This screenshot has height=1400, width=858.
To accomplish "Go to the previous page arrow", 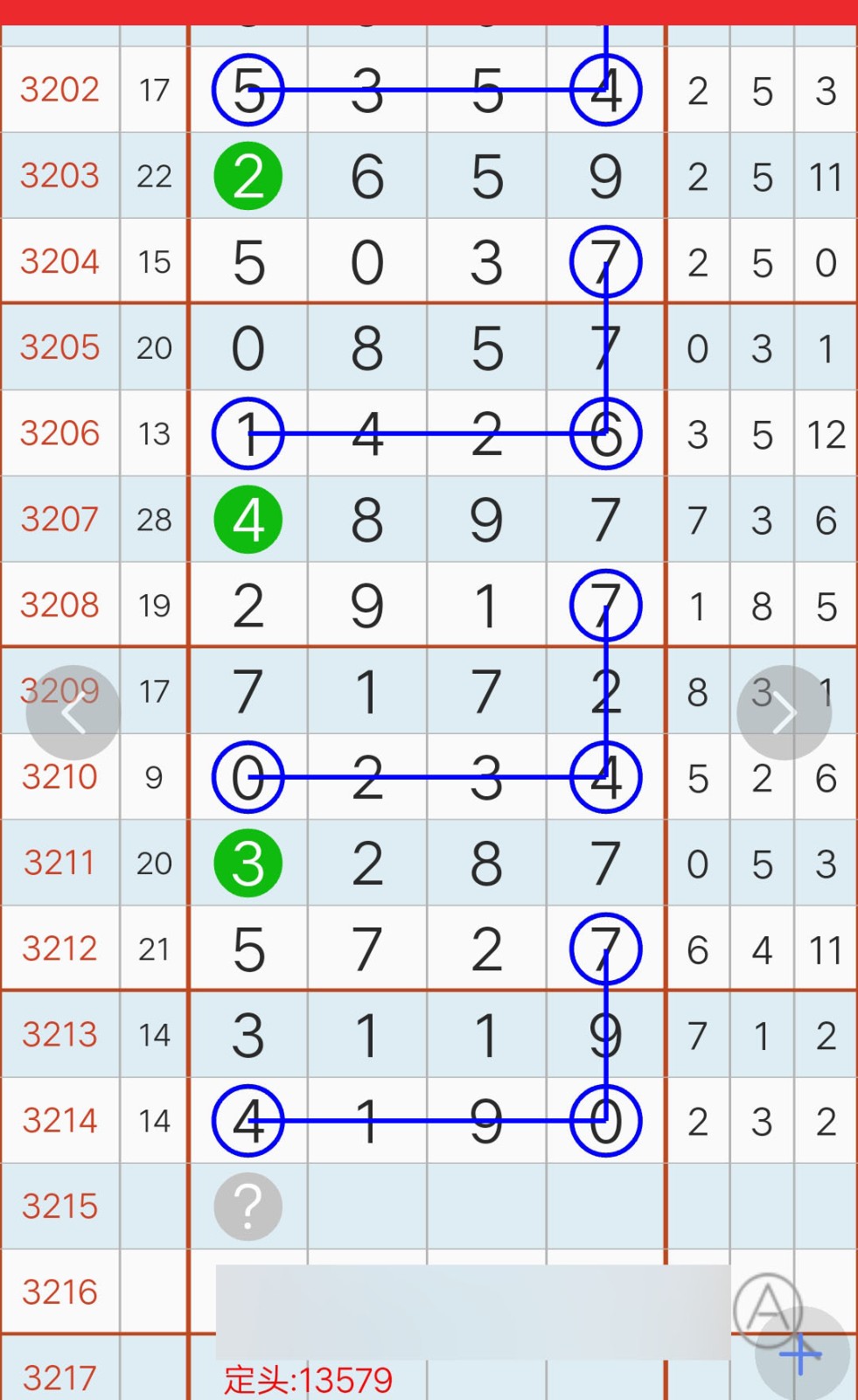I will 73,713.
